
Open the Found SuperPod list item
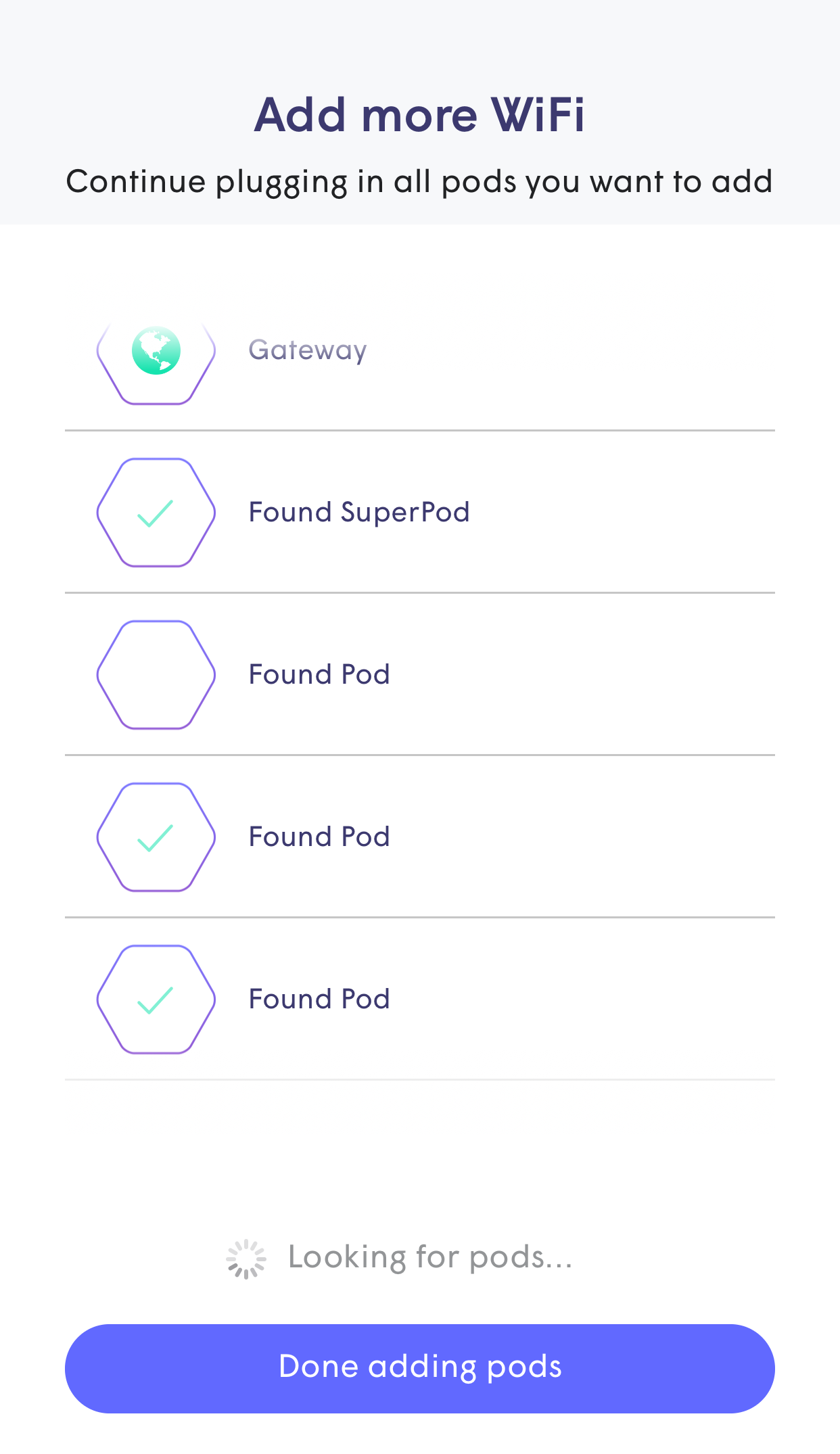pos(419,512)
